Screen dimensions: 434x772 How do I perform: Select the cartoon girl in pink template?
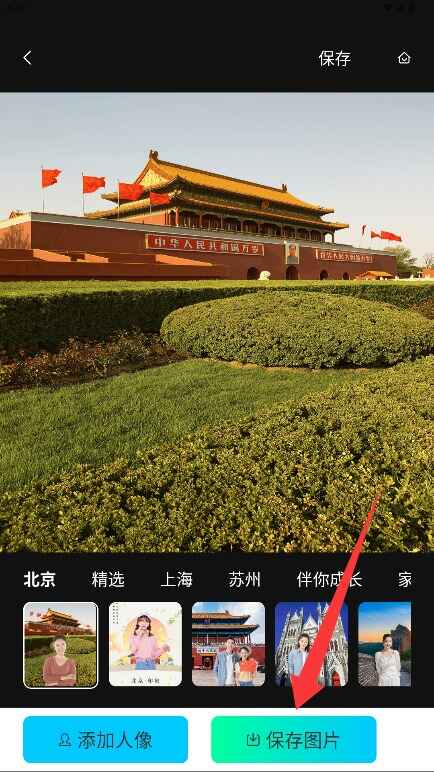pyautogui.click(x=145, y=644)
